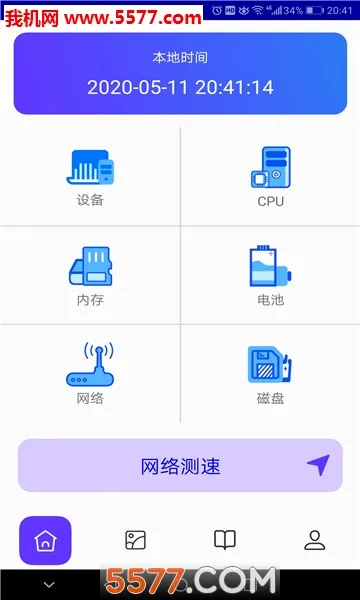Tap the down chevron in navigation bar
Image resolution: width=360 pixels, height=600 pixels.
pyautogui.click(x=49, y=584)
